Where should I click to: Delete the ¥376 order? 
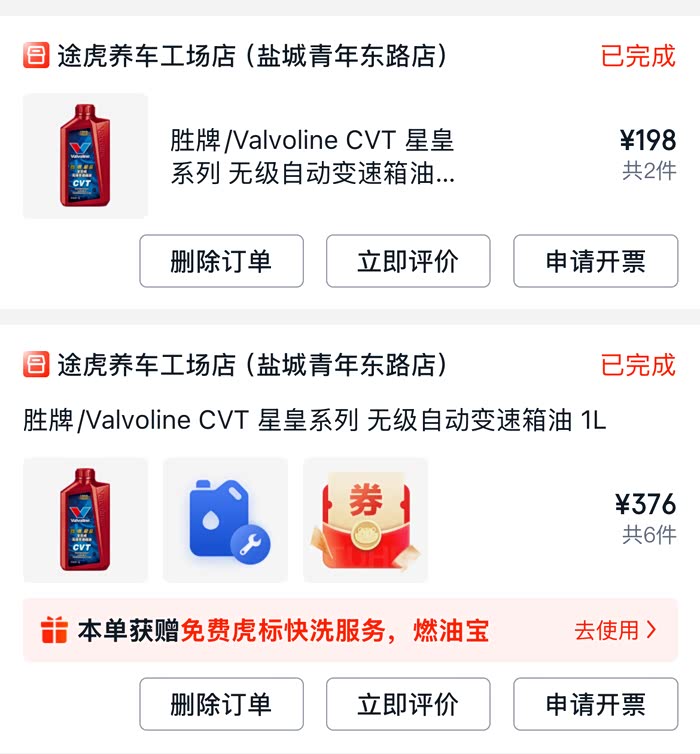click(222, 704)
